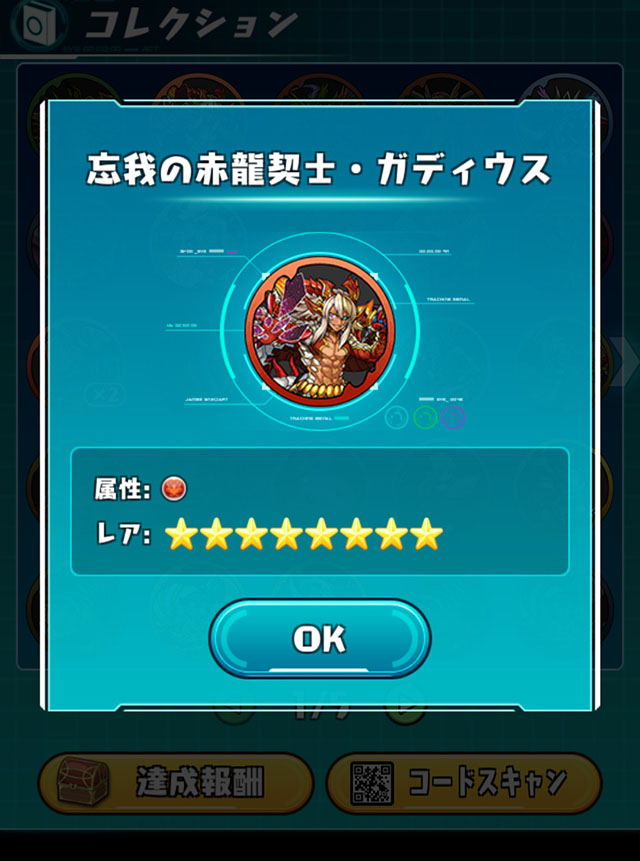Open 達成報酬 achievement rewards

[176, 782]
